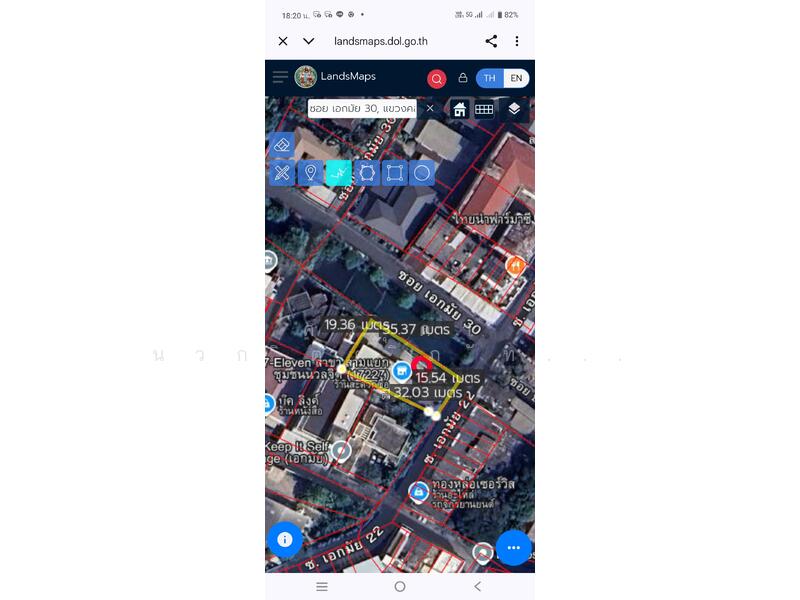The height and width of the screenshot is (600, 800).
Task: Open the blue three-dots floating button
Action: click(x=513, y=547)
